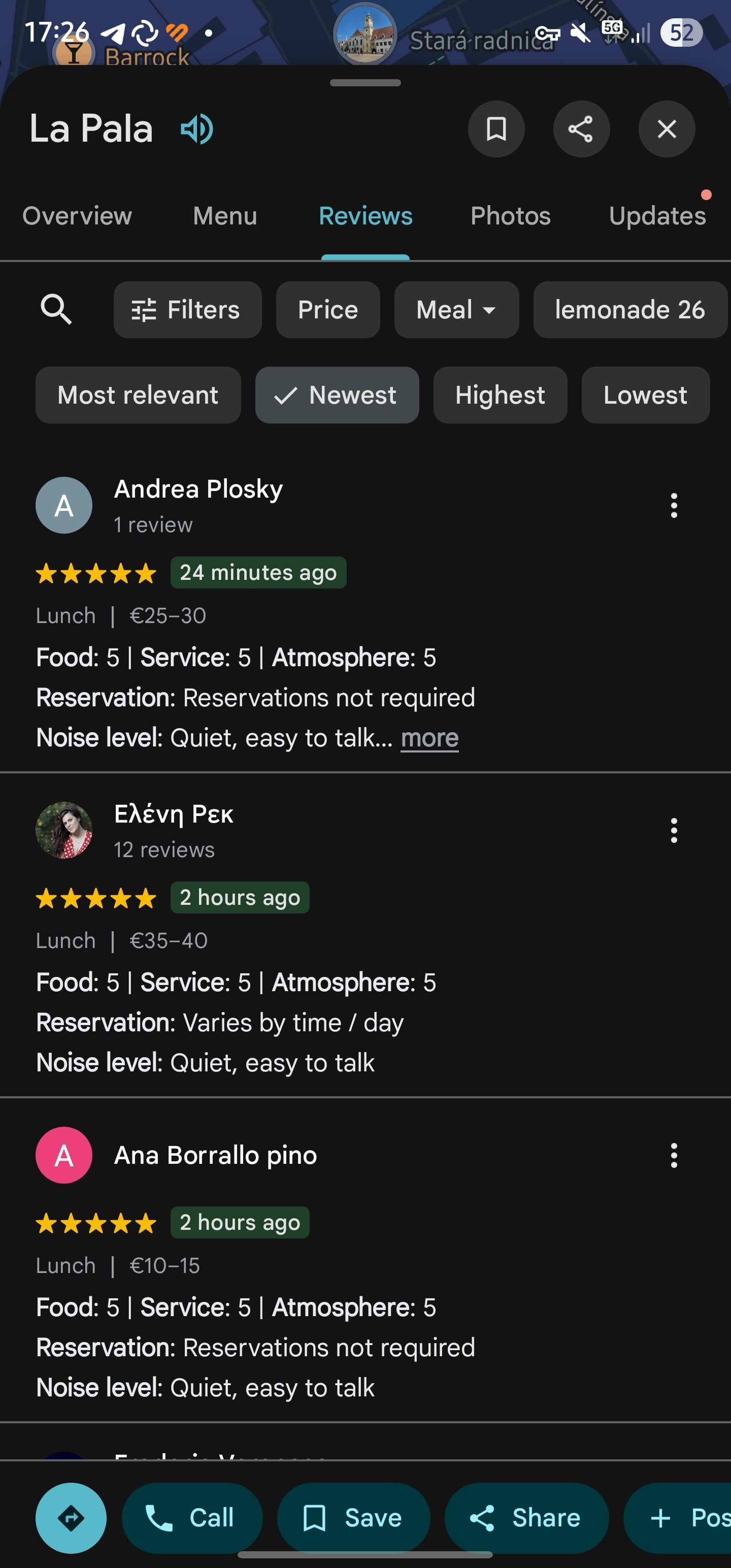The height and width of the screenshot is (1568, 731).
Task: Switch to the Overview tab
Action: [77, 216]
